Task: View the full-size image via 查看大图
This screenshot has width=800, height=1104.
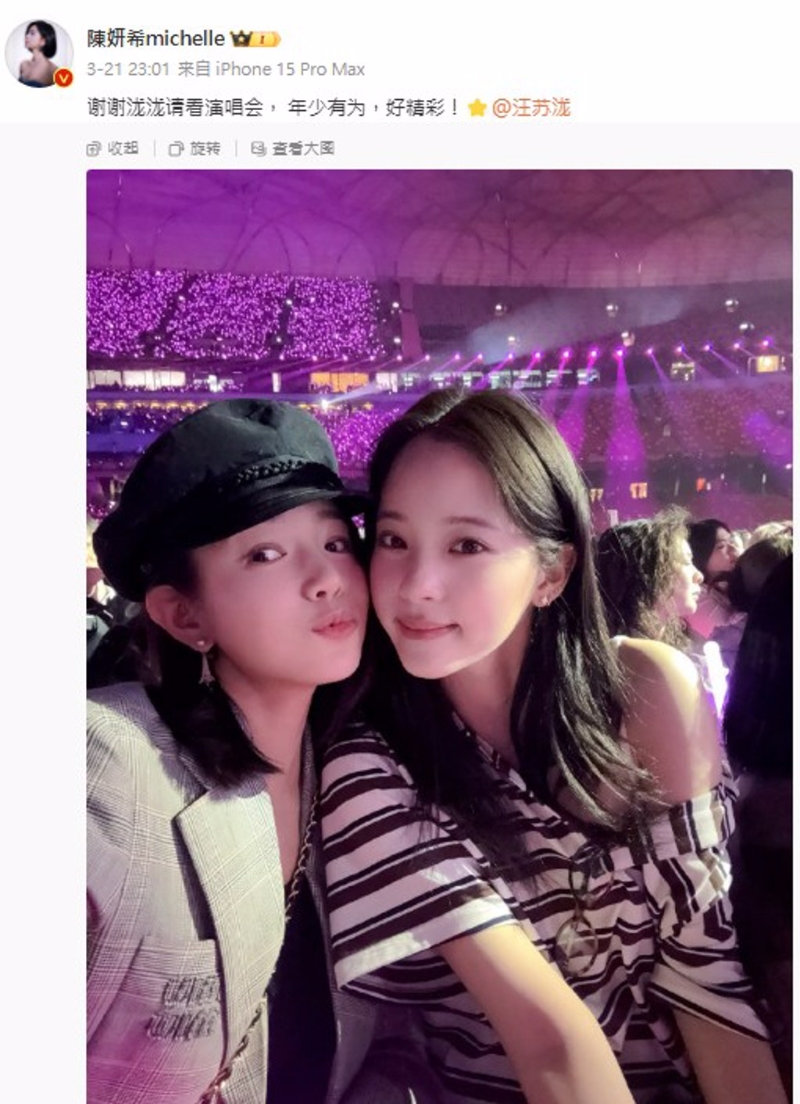Action: (x=293, y=148)
